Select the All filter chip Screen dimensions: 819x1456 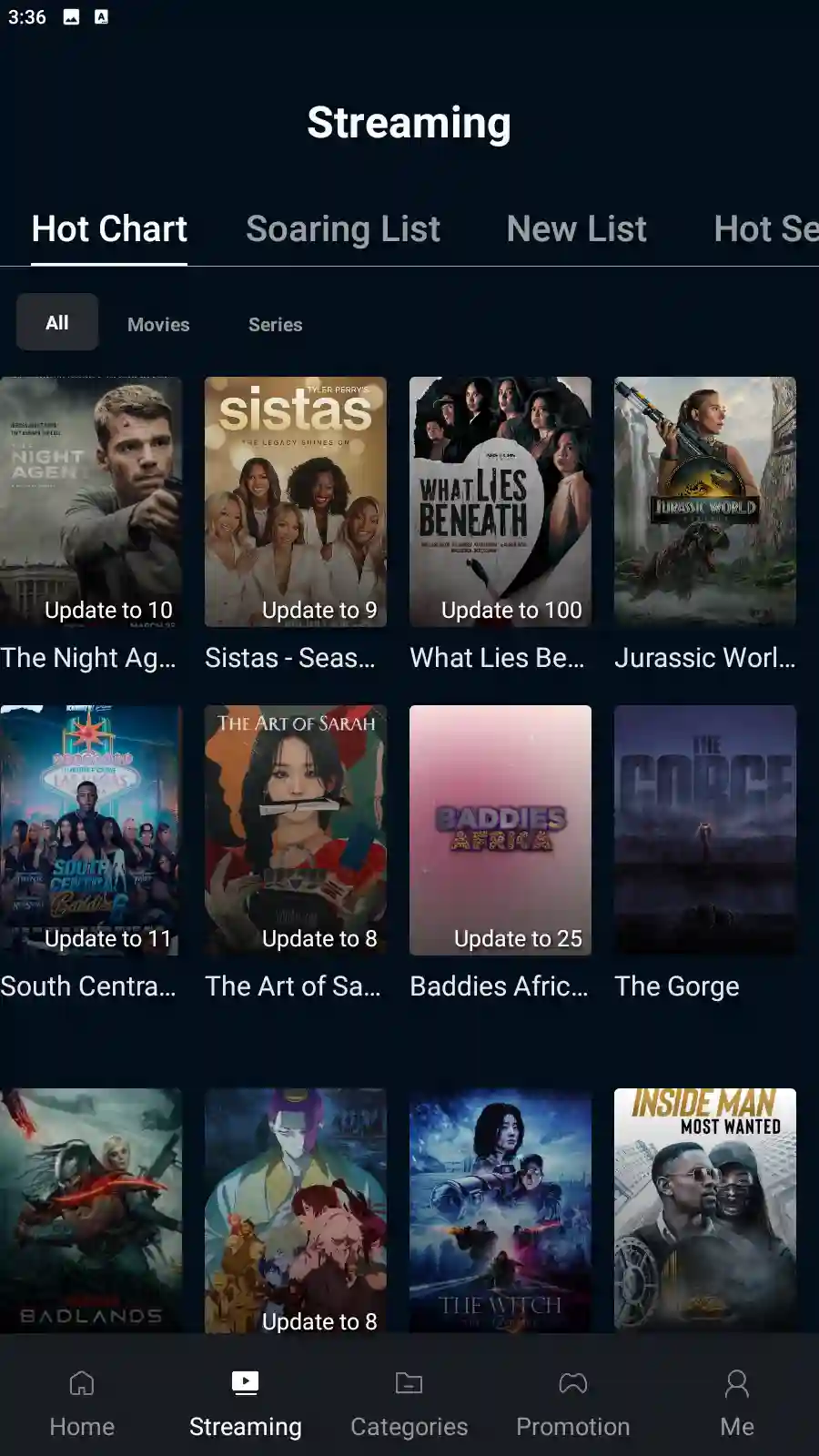coord(57,322)
